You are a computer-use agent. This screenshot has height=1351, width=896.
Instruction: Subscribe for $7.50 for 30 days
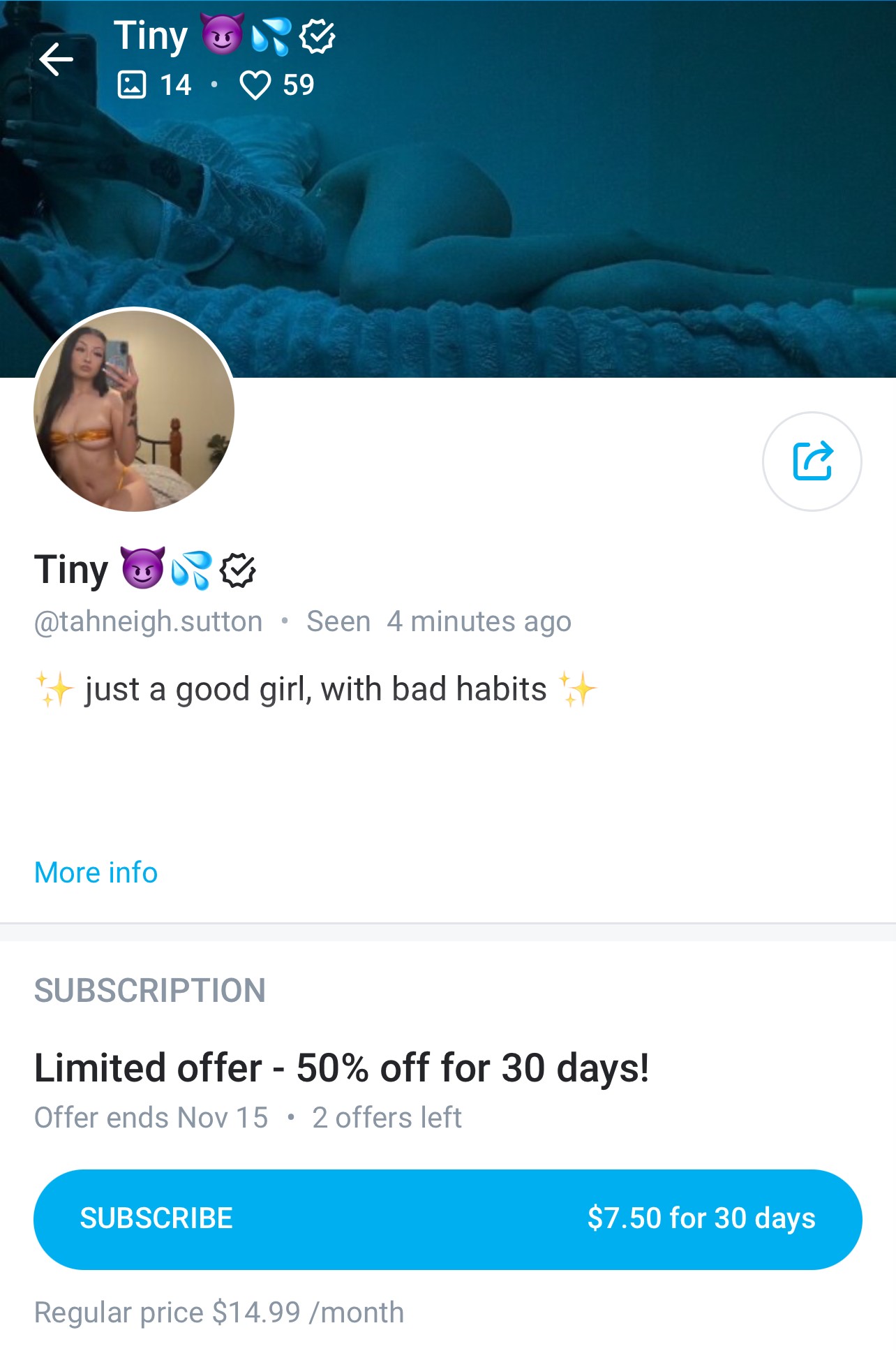point(447,1219)
